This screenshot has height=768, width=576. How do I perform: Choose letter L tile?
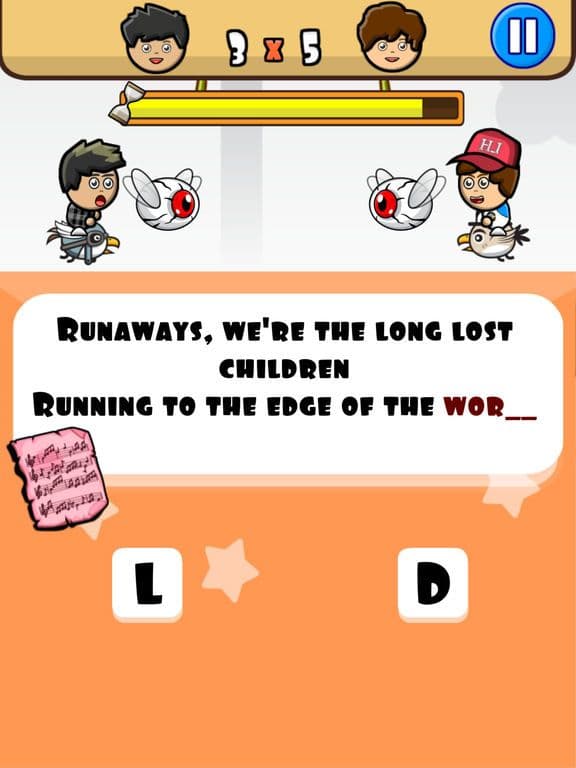point(147,584)
